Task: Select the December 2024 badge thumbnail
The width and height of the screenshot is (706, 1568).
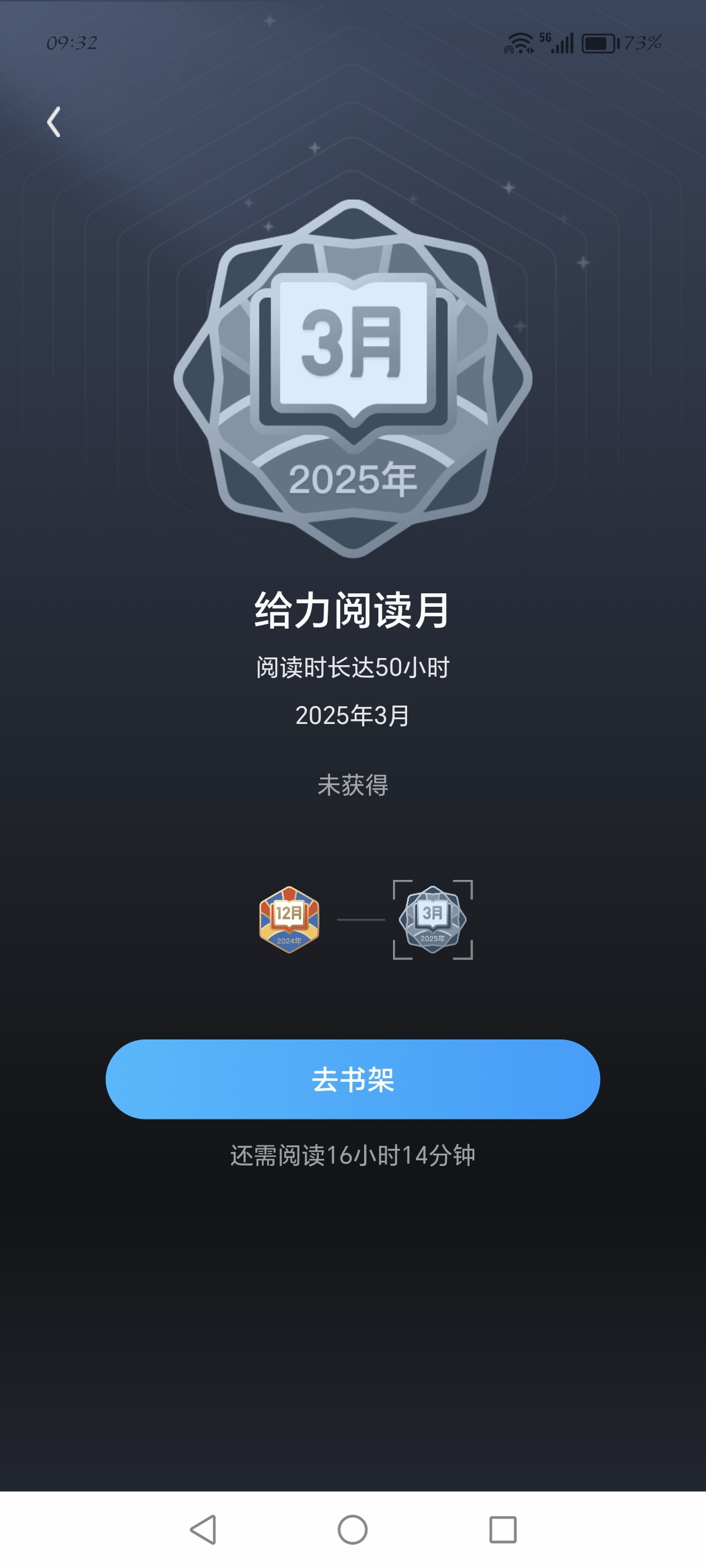Action: coord(289,920)
